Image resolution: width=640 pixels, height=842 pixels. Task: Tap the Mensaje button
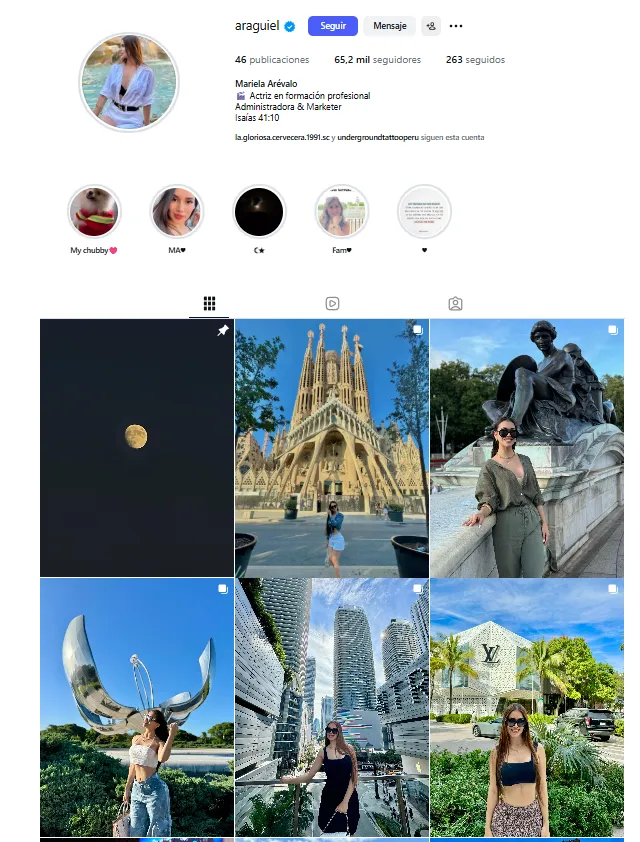coord(389,26)
